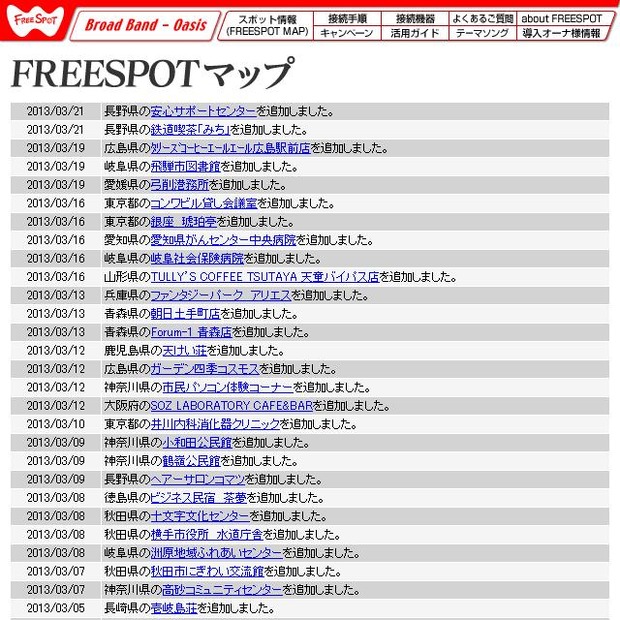Select the キャンペーン tab
Screen dimensions: 620x620
tap(347, 33)
